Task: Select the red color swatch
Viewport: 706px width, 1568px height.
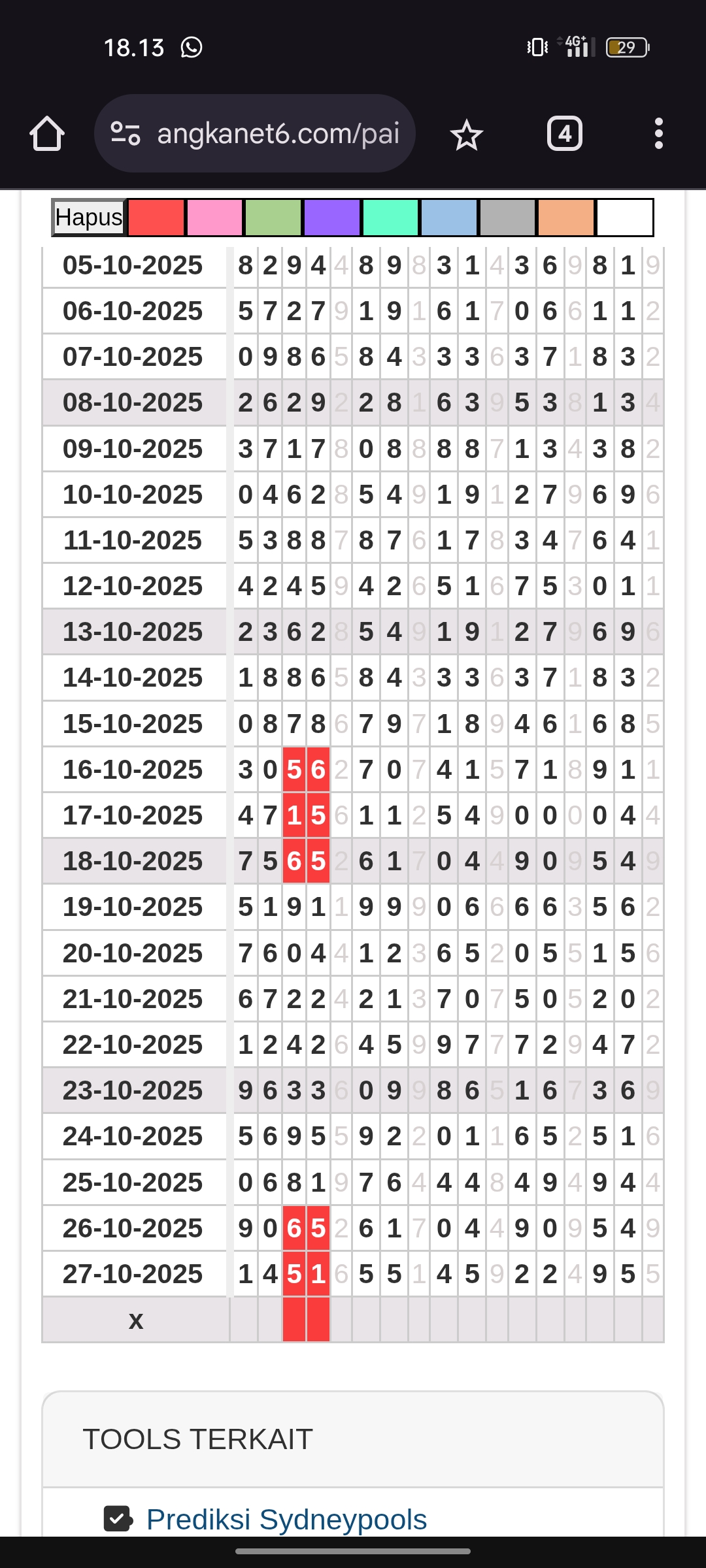Action: point(156,218)
